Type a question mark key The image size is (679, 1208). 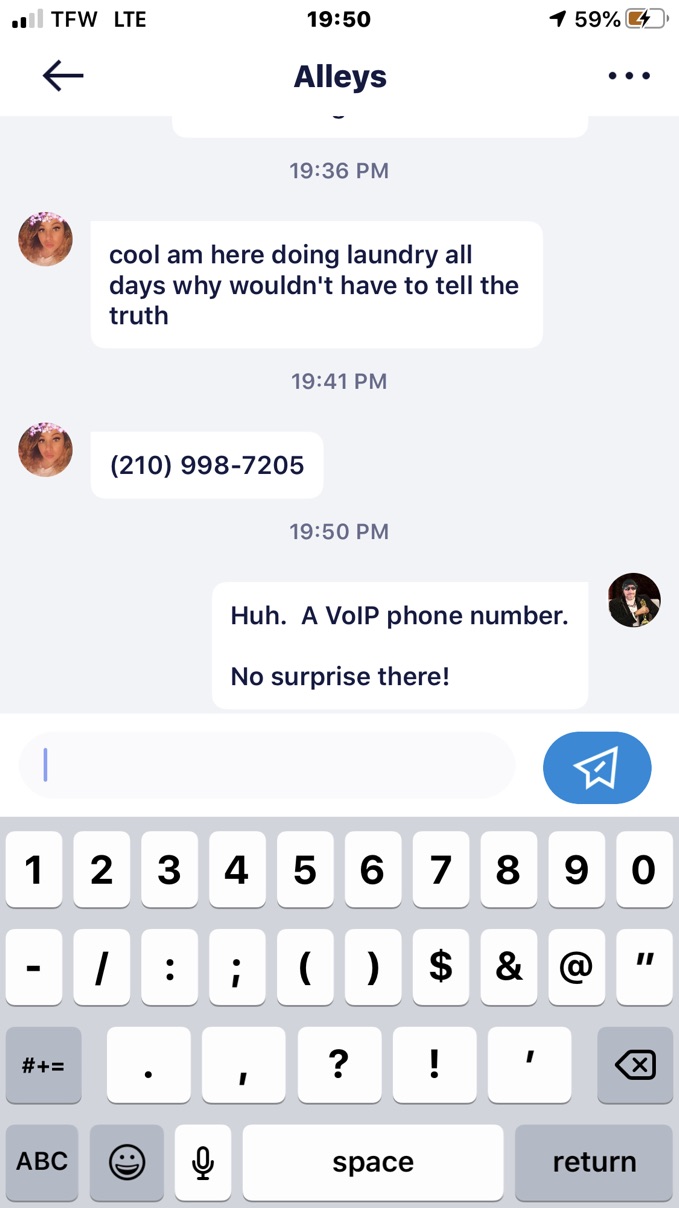pyautogui.click(x=339, y=1065)
